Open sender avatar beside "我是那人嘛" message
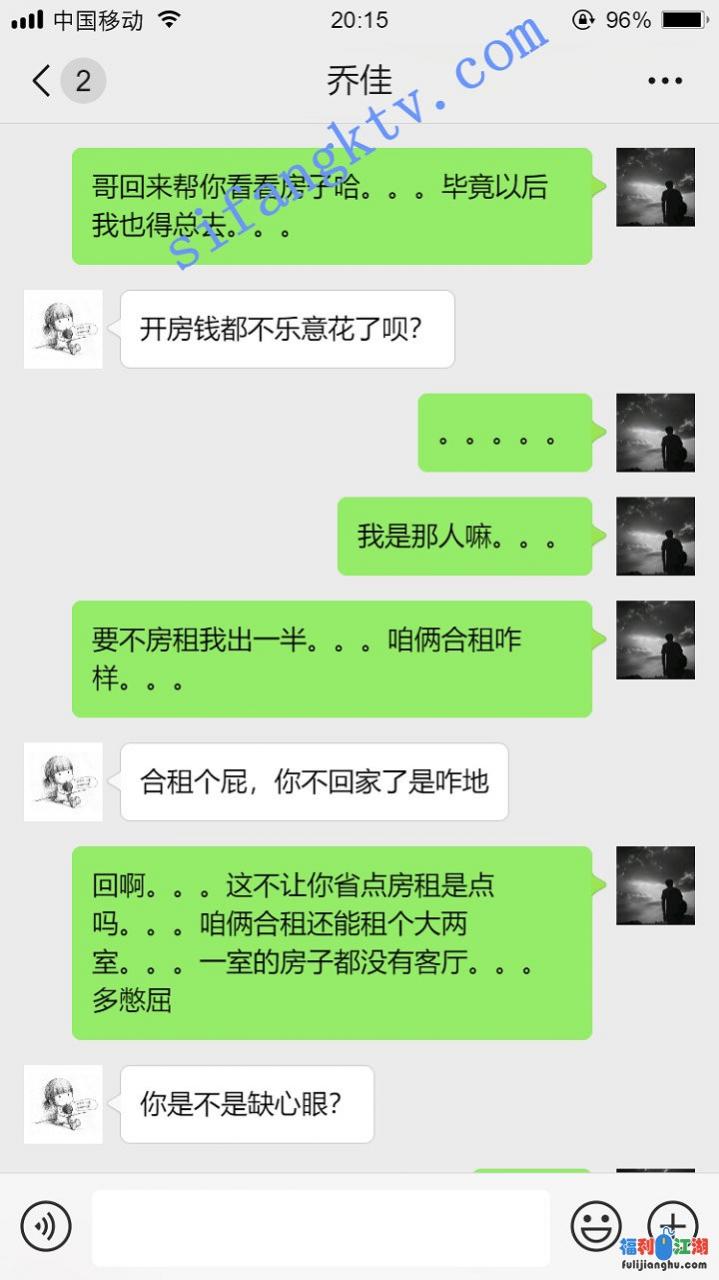The image size is (719, 1280). tap(655, 536)
